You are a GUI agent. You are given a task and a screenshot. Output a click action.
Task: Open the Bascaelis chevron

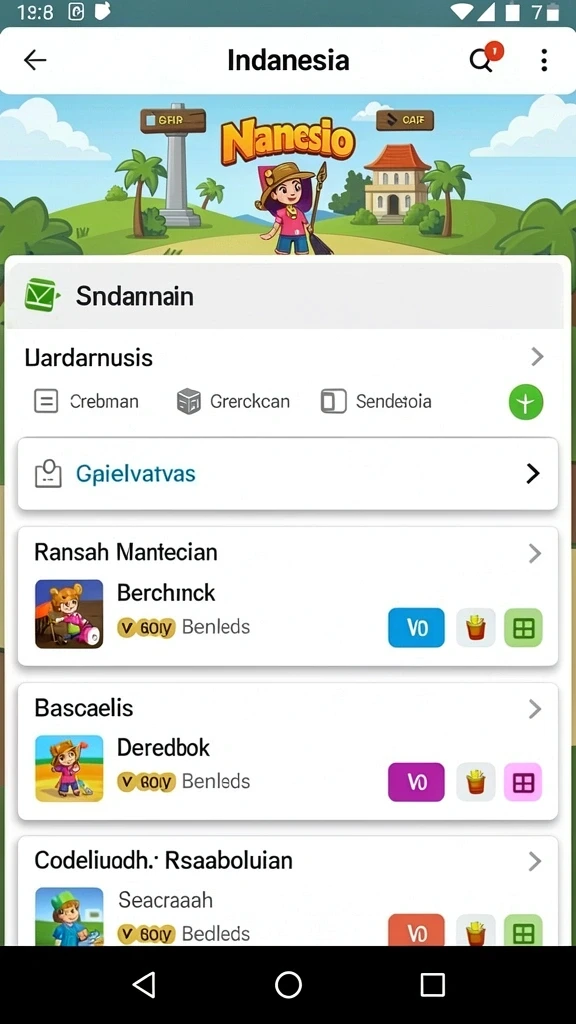(535, 709)
